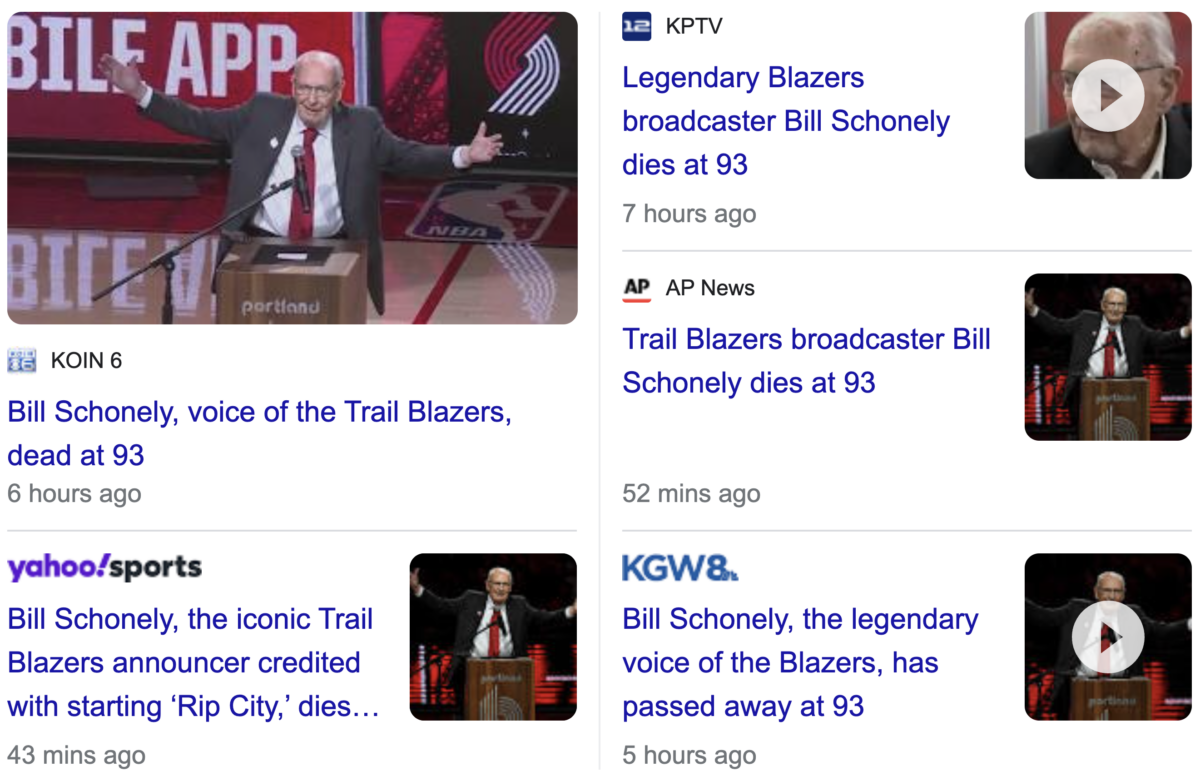1200x776 pixels.
Task: Open KOIN 6 article on Bill Schonely
Action: tap(259, 434)
